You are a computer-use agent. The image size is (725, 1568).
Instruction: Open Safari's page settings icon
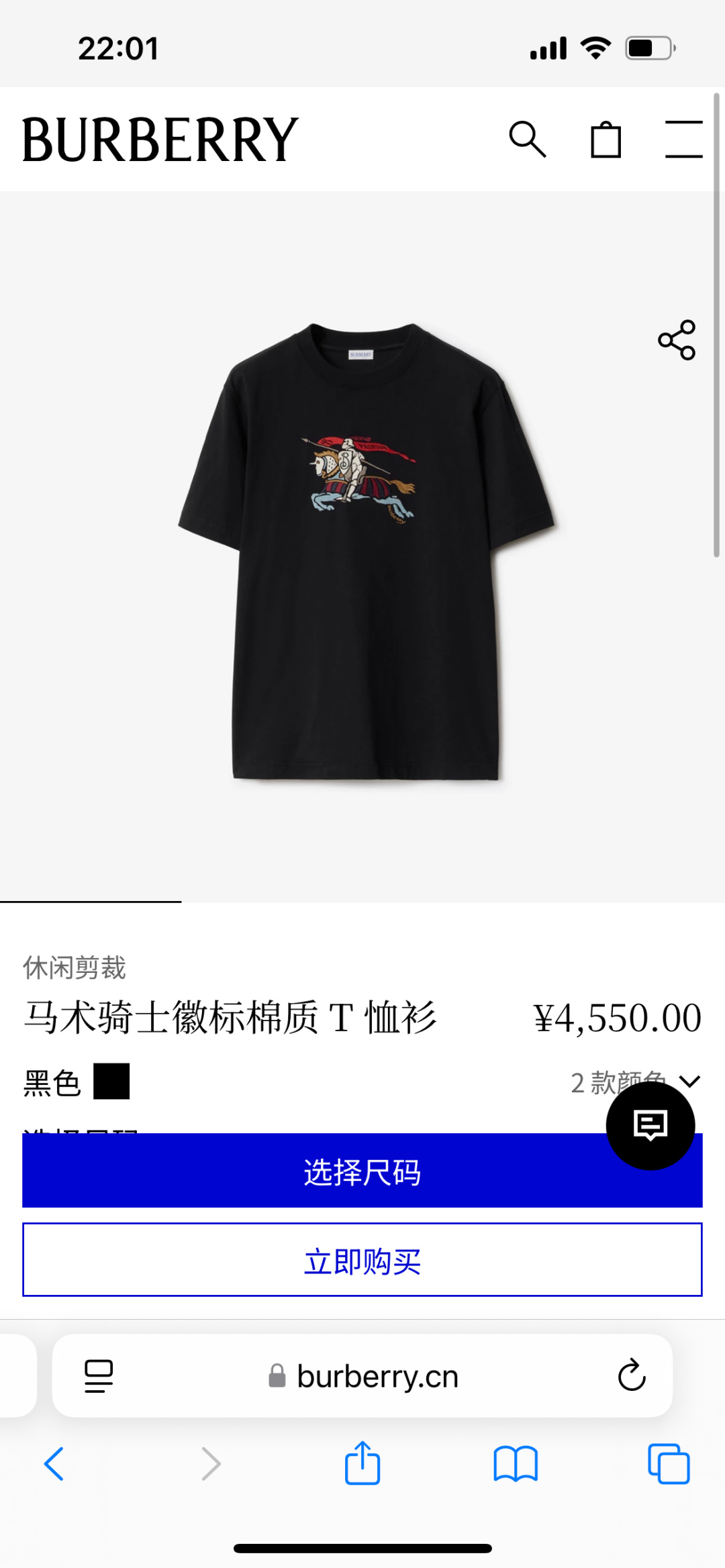[x=97, y=1377]
